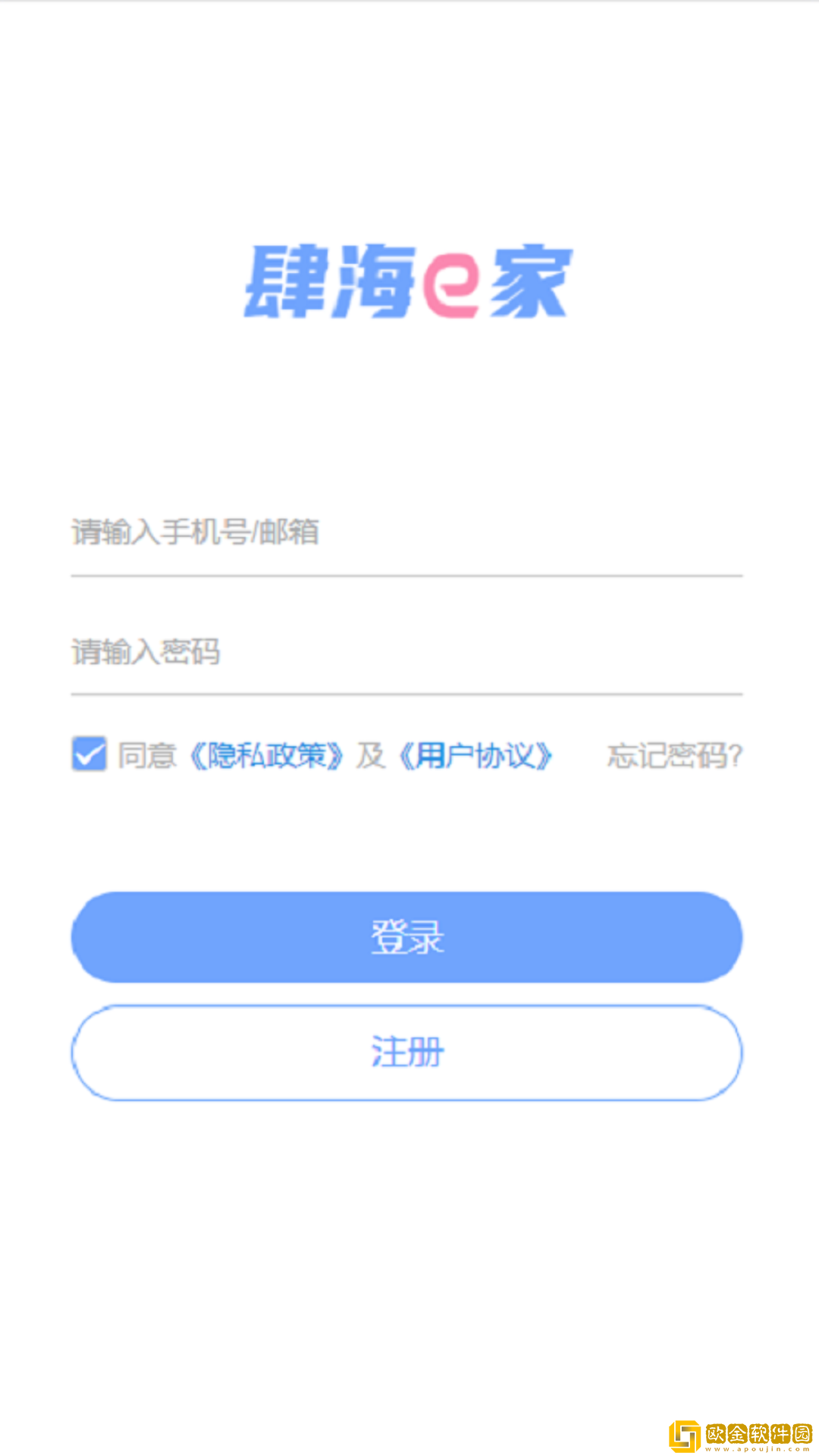819x1456 pixels.
Task: Tap the phone number/email input field
Action: coord(406,532)
